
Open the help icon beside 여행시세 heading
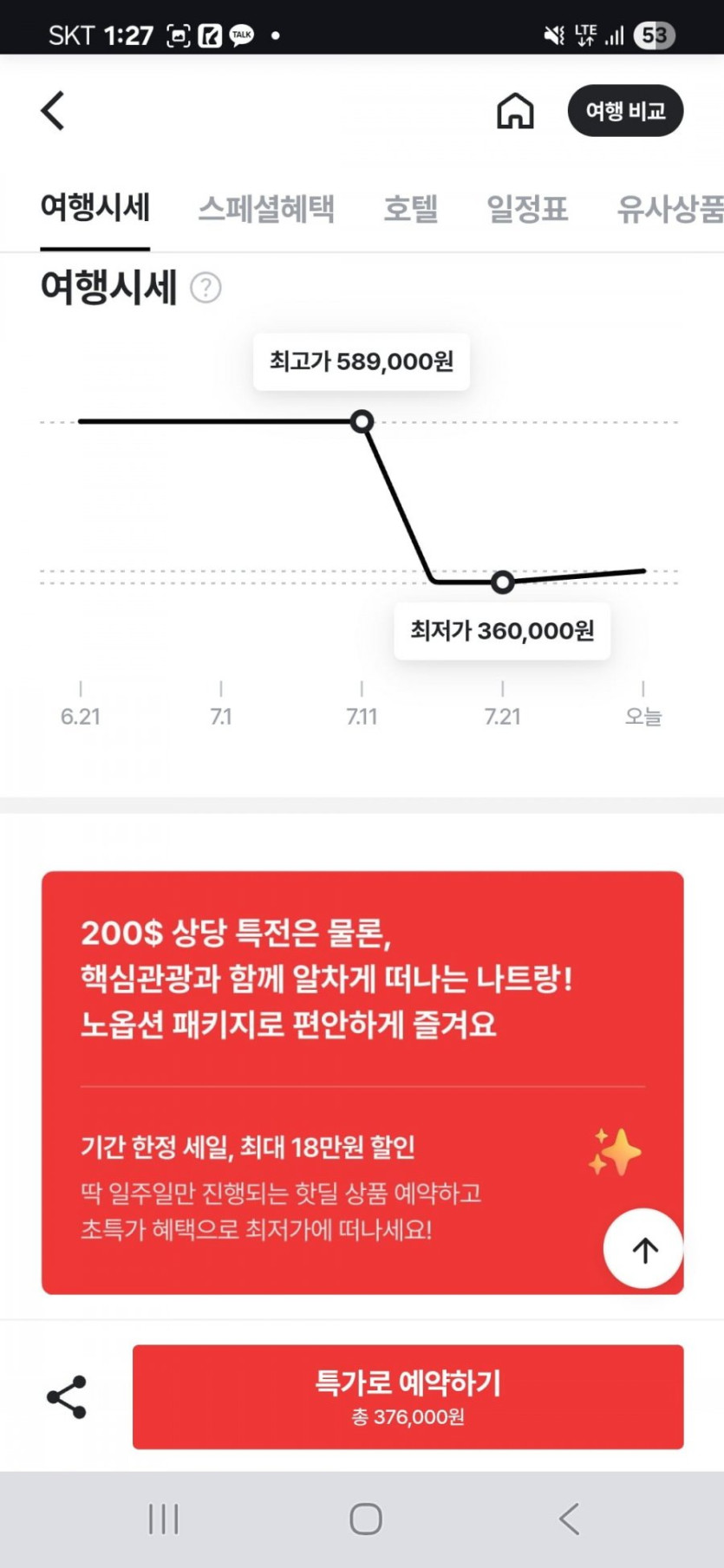tap(205, 288)
